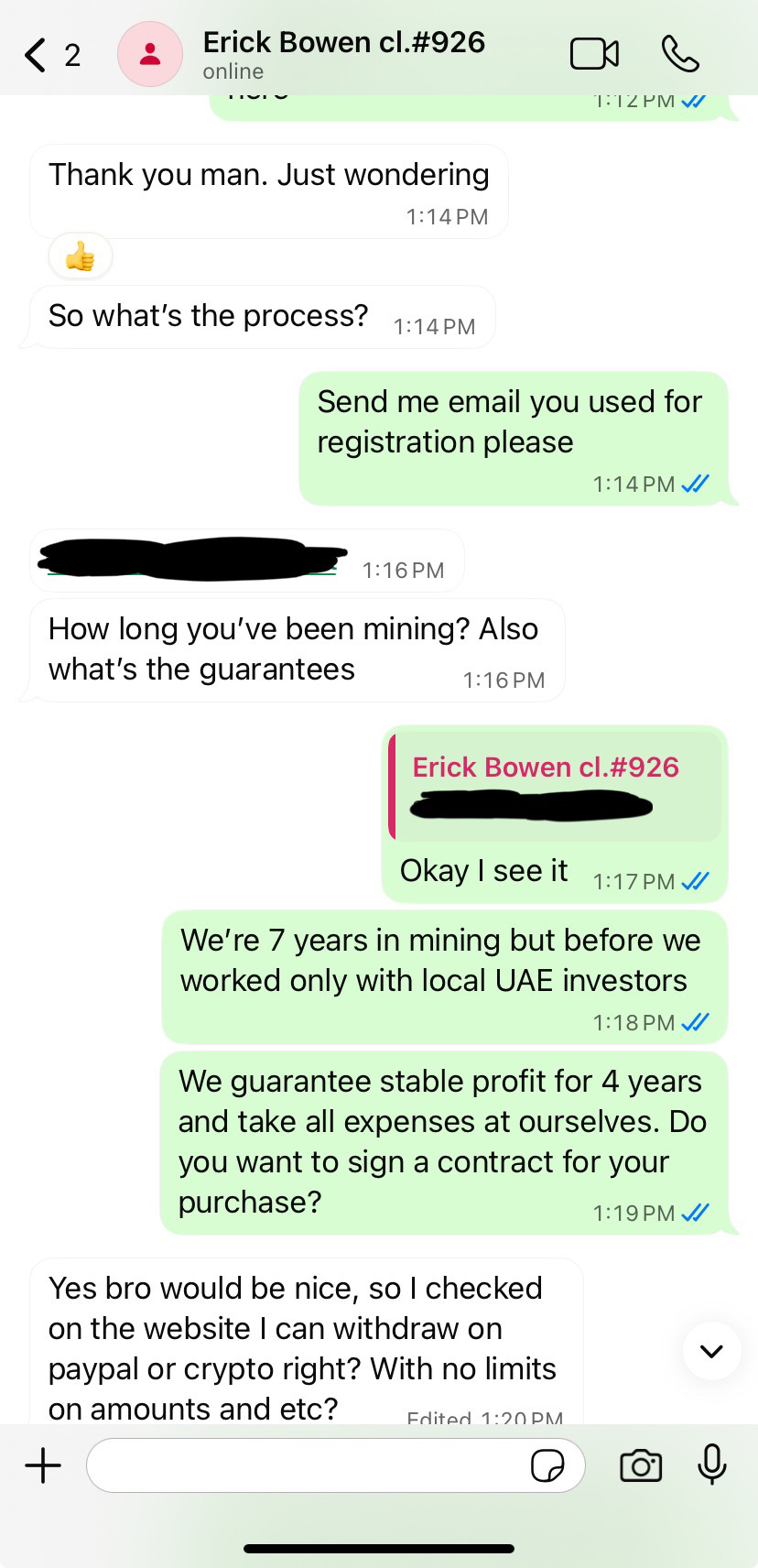This screenshot has width=758, height=1568.
Task: Open the attachment plus menu
Action: (x=43, y=1465)
